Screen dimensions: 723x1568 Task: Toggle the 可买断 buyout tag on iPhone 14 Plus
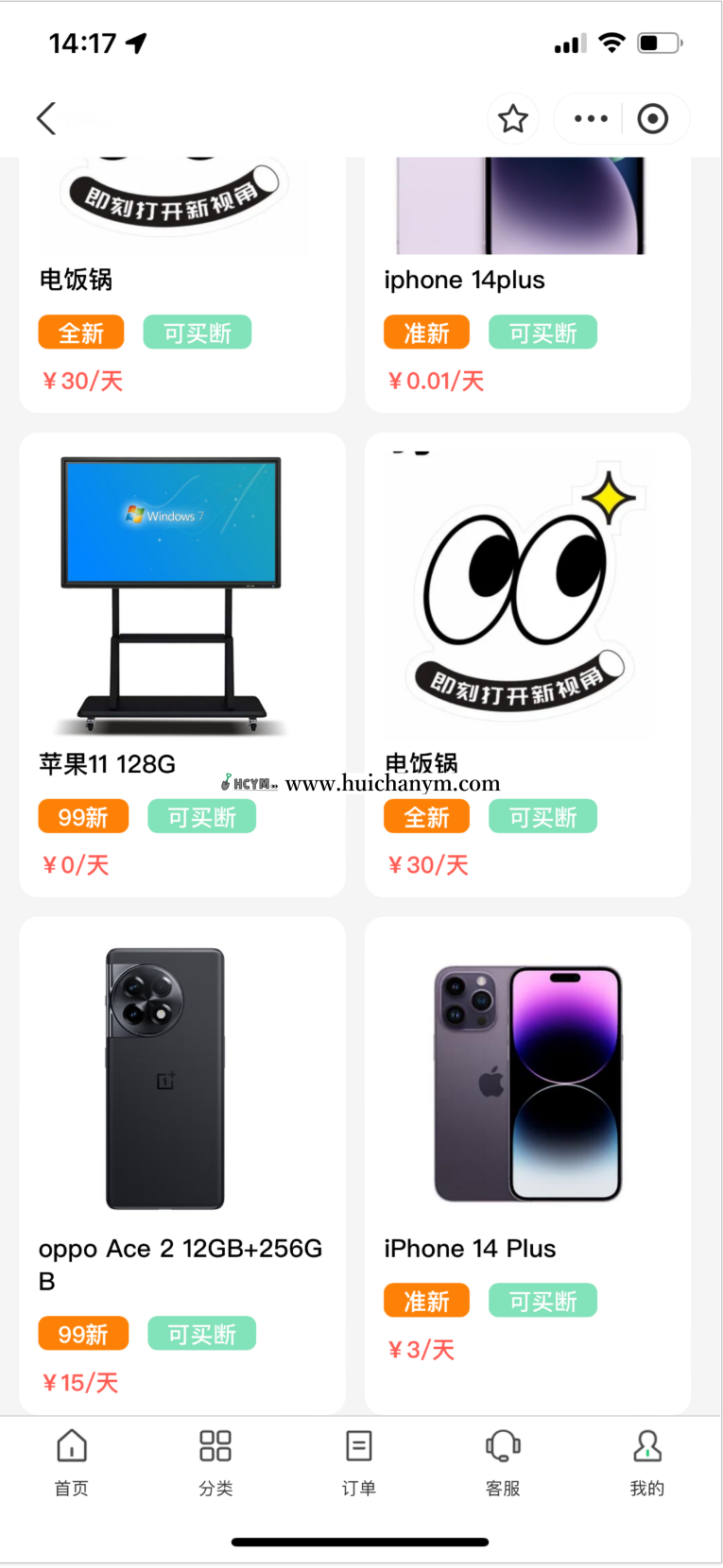pos(542,1300)
